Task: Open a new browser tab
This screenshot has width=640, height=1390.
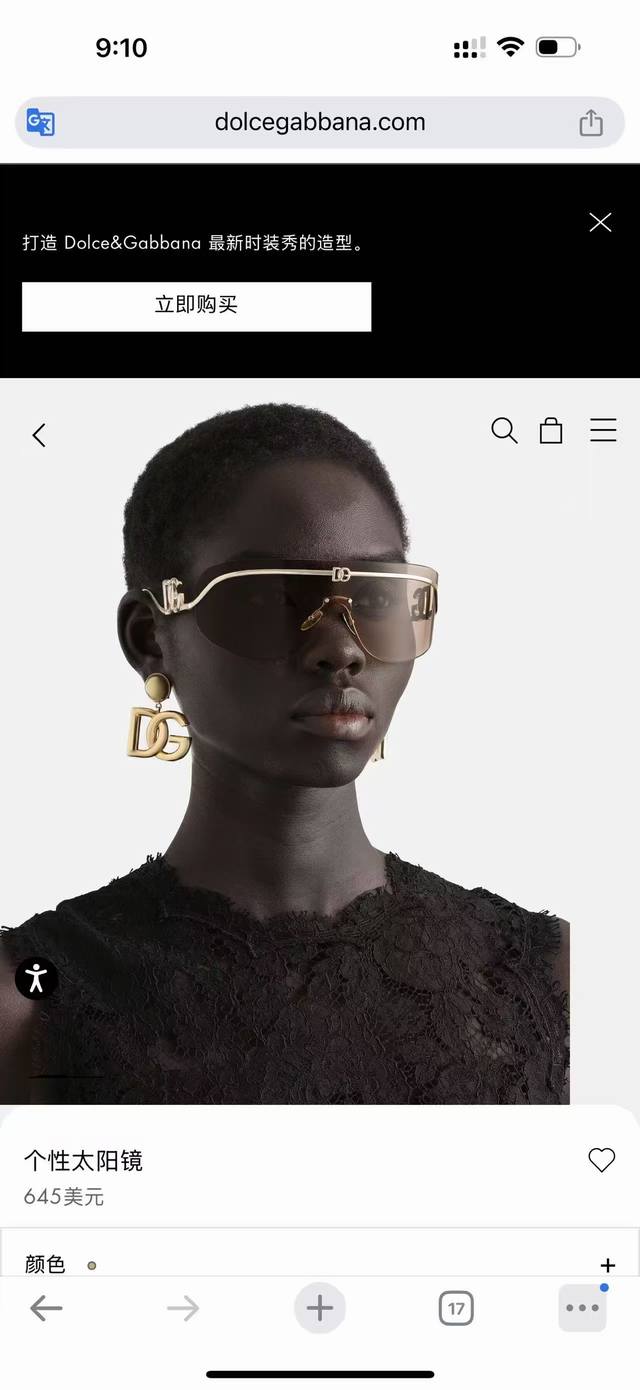Action: (320, 1308)
